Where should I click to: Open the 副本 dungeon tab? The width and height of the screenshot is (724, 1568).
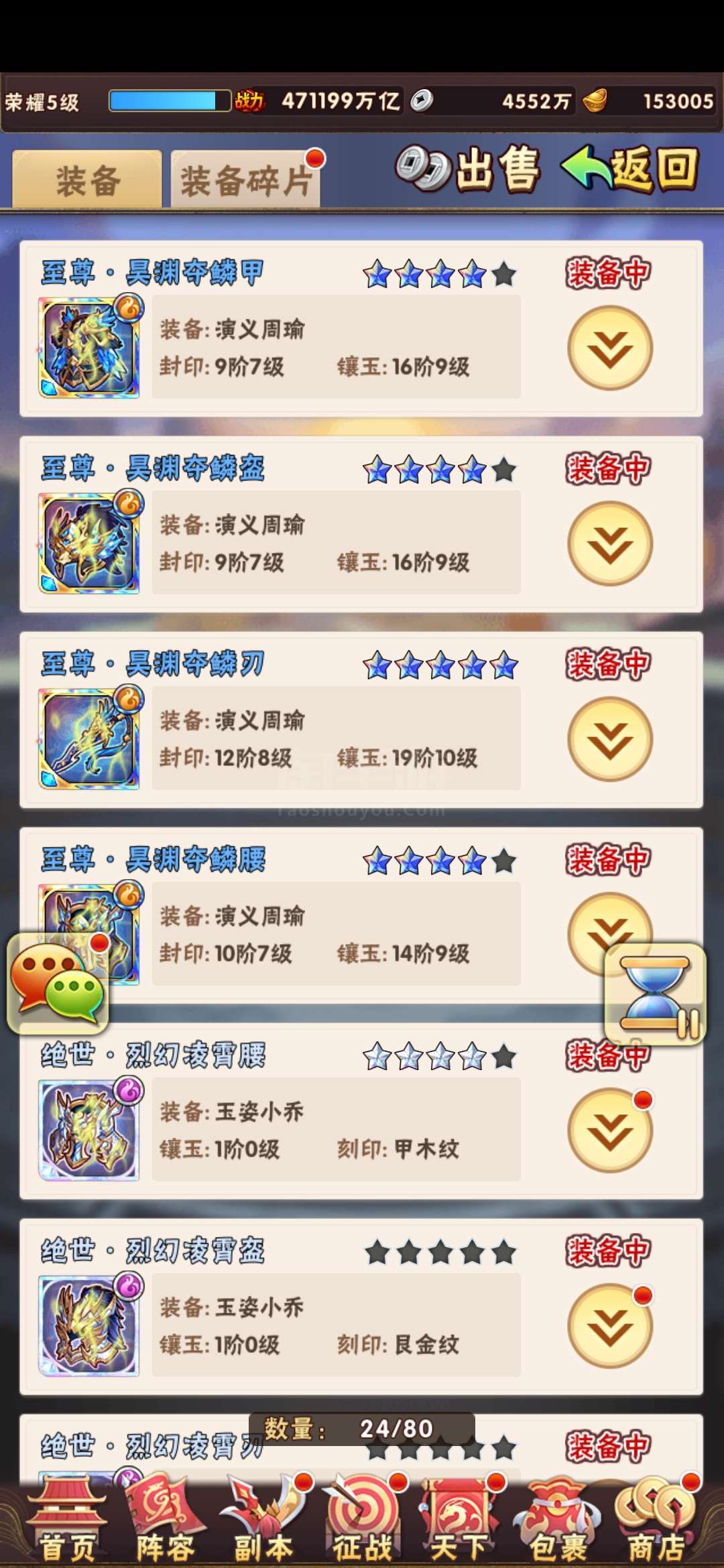click(263, 1521)
